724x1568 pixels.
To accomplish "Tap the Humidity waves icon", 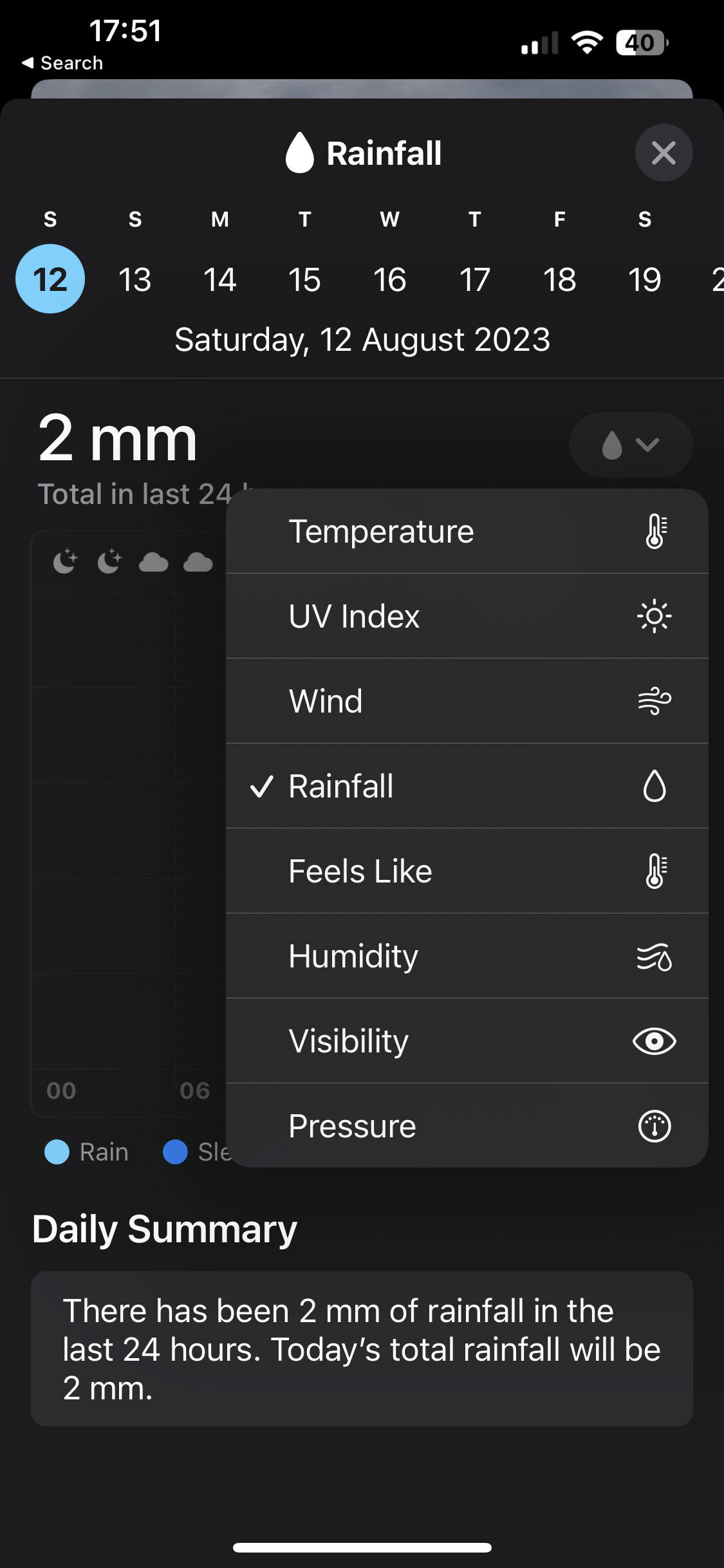I will (x=654, y=955).
